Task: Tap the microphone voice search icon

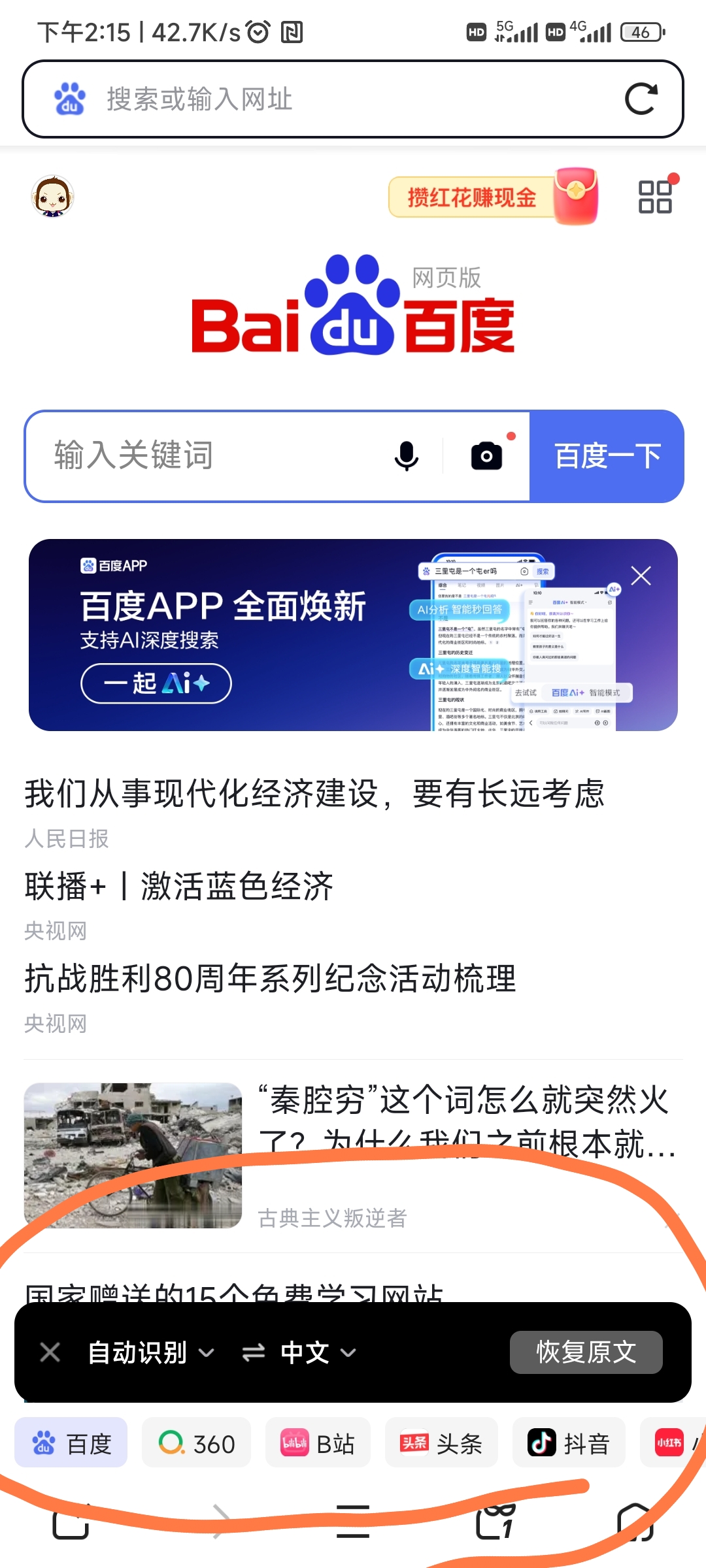Action: click(405, 455)
